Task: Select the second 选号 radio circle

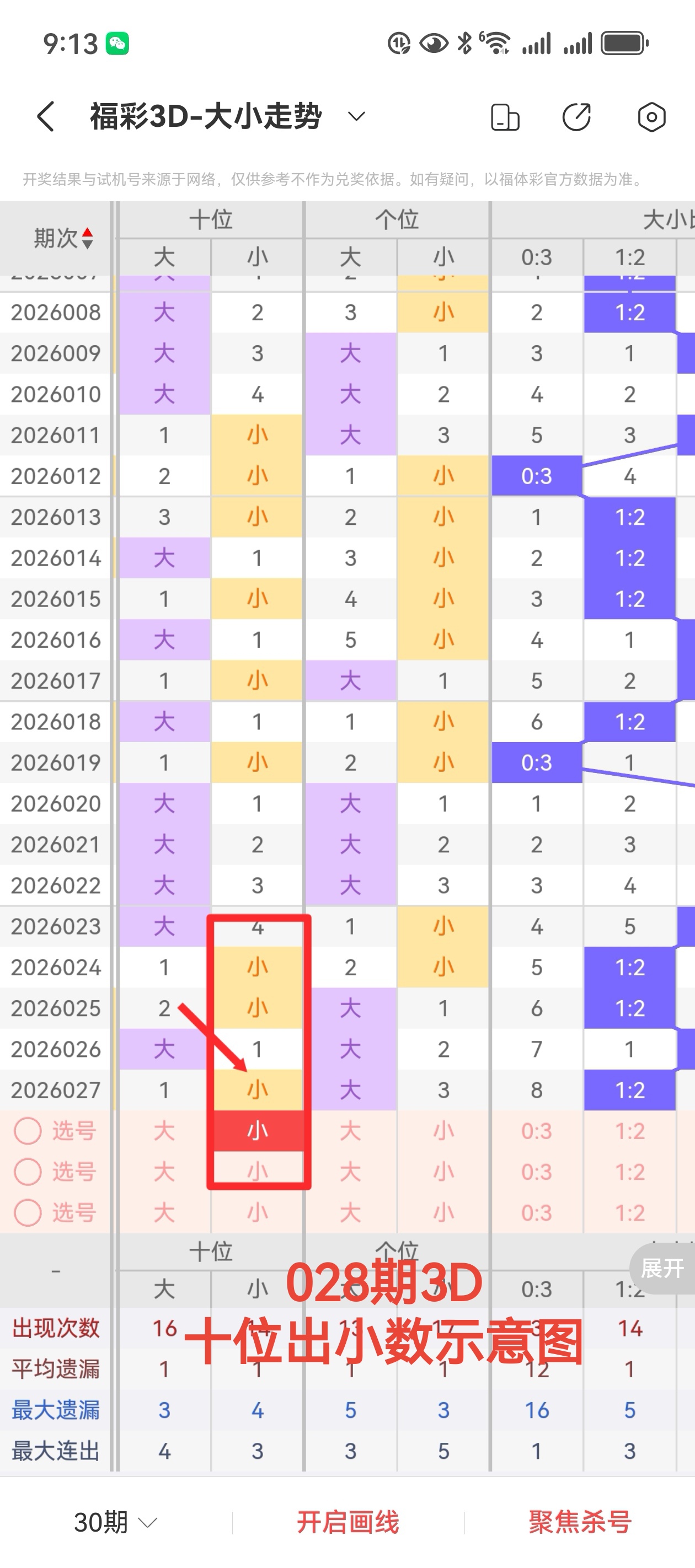Action: [x=29, y=1172]
